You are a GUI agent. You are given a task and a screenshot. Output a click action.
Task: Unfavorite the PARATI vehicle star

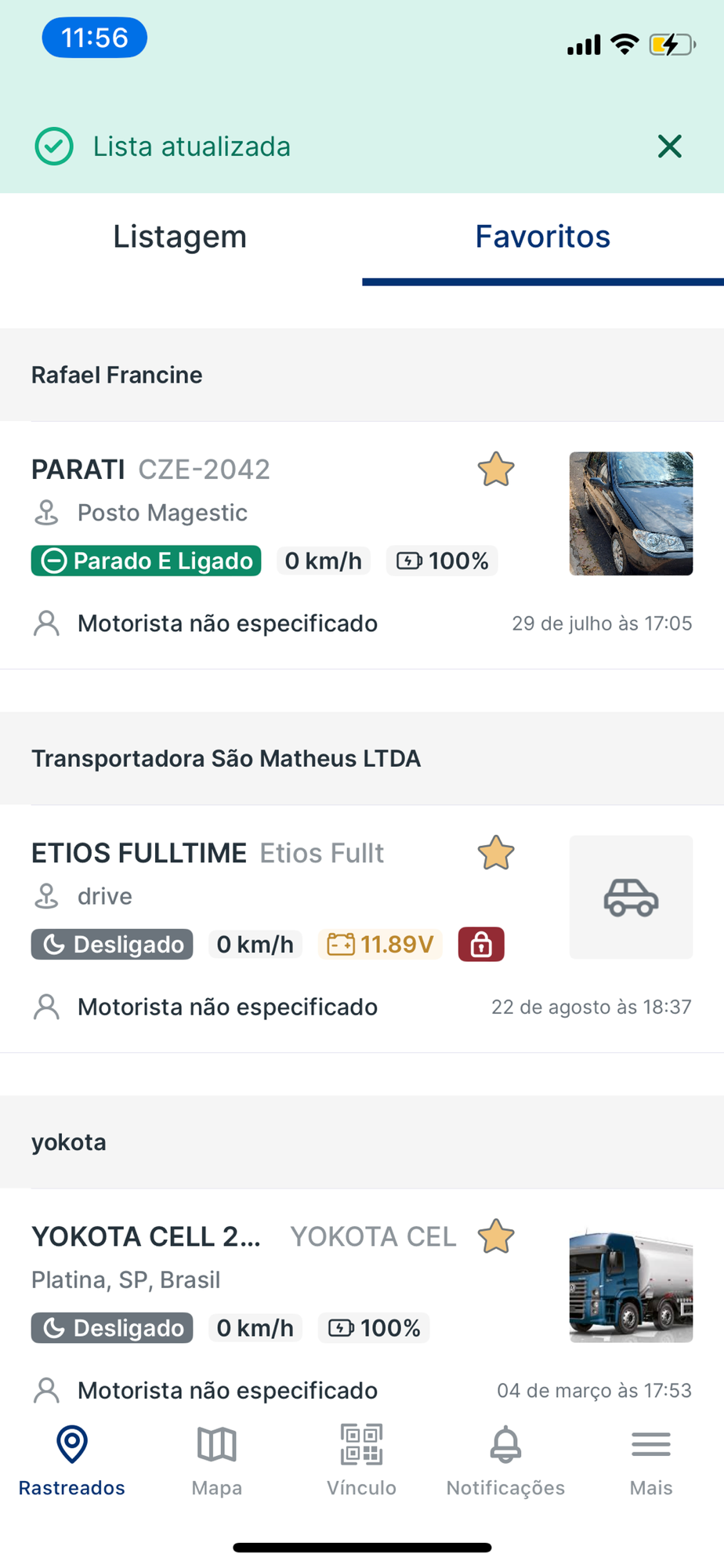pyautogui.click(x=496, y=470)
